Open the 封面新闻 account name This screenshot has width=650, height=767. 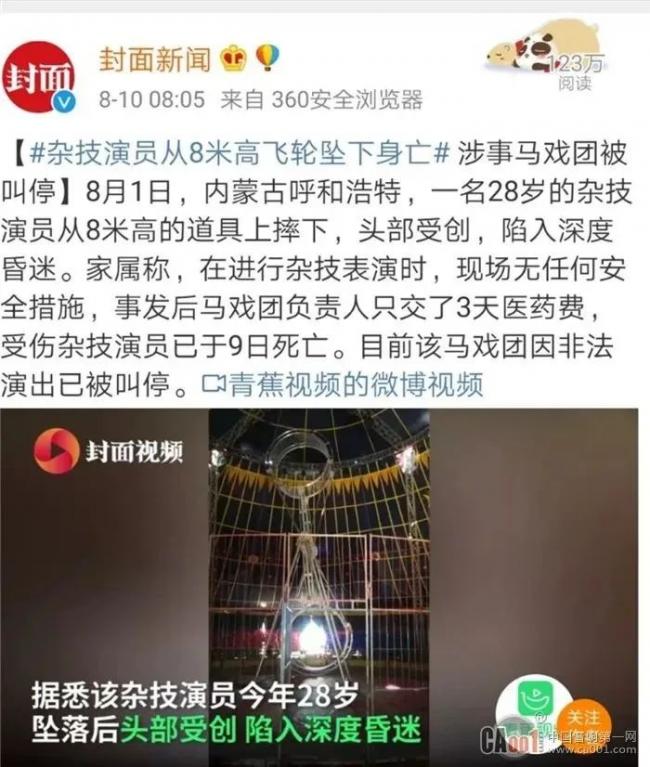[154, 59]
